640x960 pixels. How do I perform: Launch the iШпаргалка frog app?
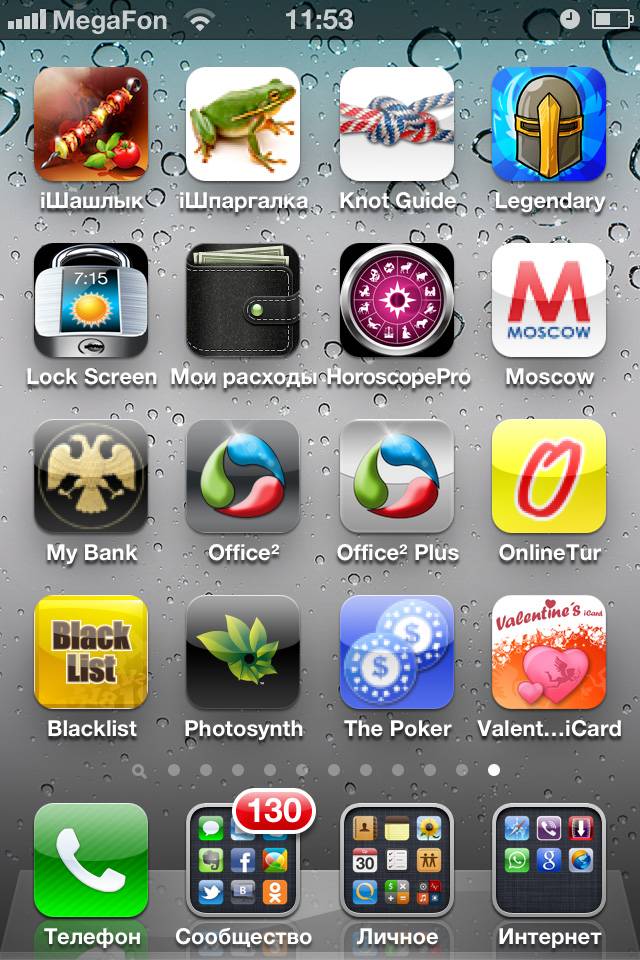pyautogui.click(x=243, y=124)
